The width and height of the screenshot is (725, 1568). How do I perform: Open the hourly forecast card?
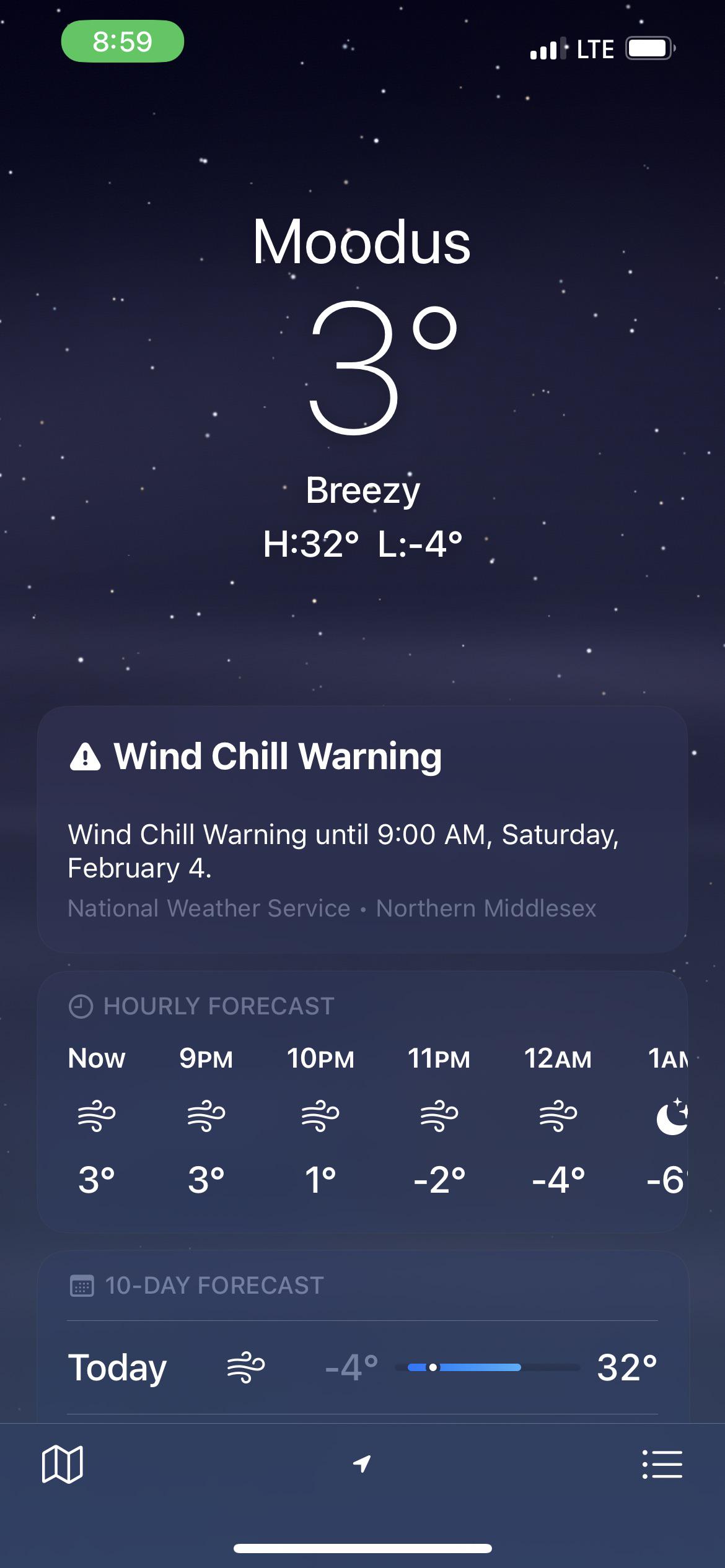coord(362,1101)
